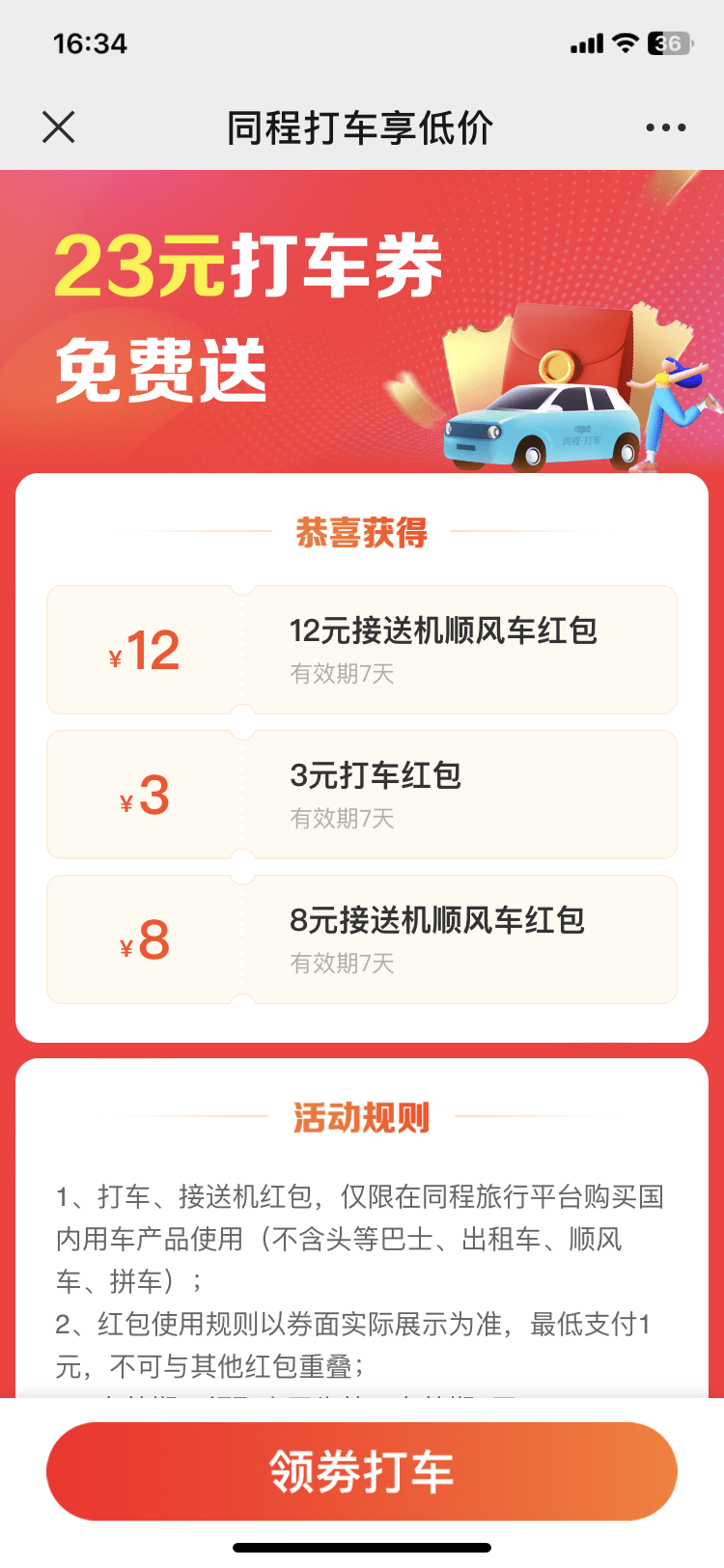Select the 12元接送机顺风车红包 coupon

tap(362, 650)
